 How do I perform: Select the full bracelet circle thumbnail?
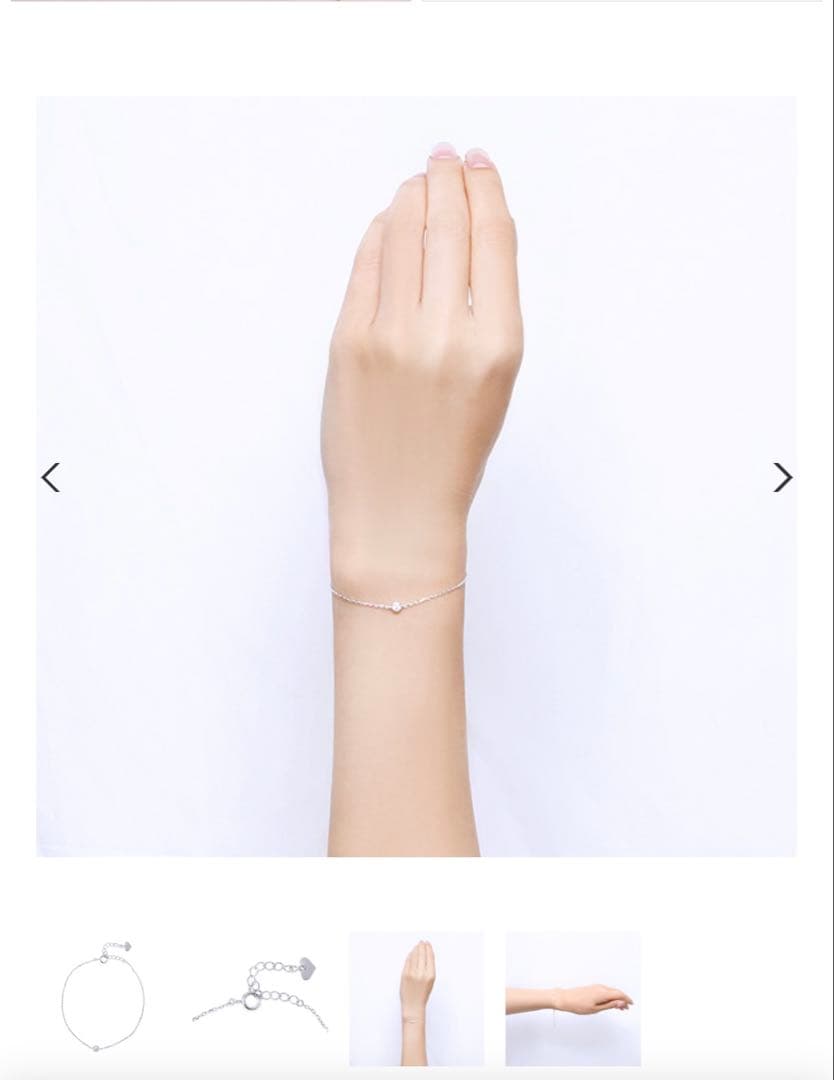point(99,998)
